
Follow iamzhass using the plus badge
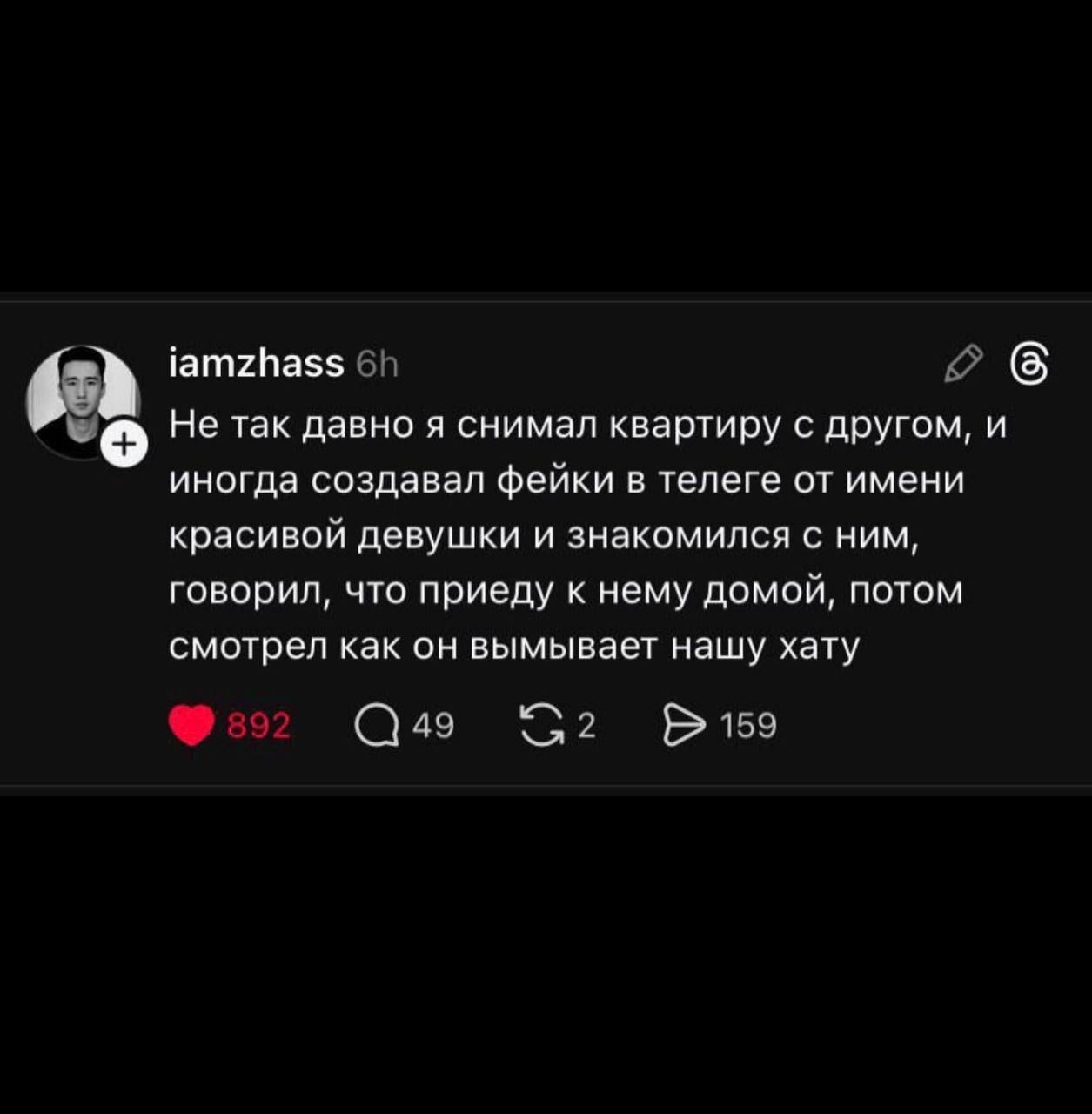(124, 446)
